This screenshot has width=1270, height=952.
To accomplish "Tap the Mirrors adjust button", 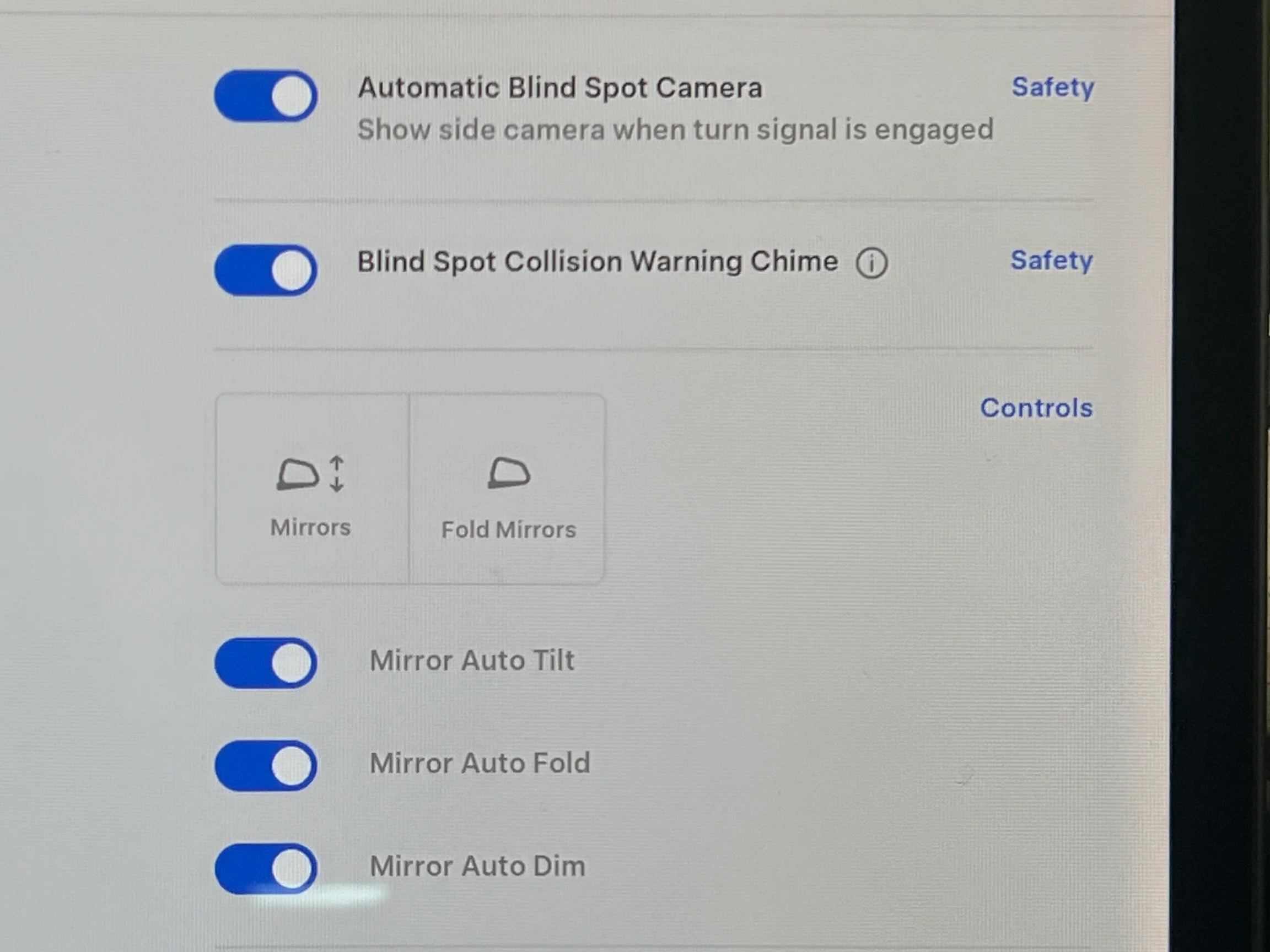I will point(312,489).
